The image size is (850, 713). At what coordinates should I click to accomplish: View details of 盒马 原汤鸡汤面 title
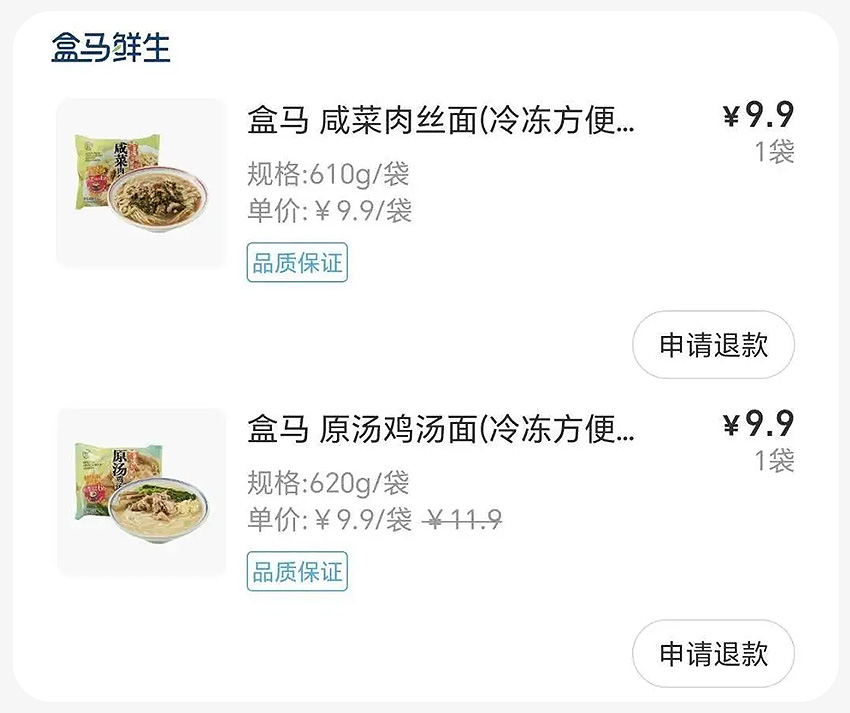coord(440,430)
